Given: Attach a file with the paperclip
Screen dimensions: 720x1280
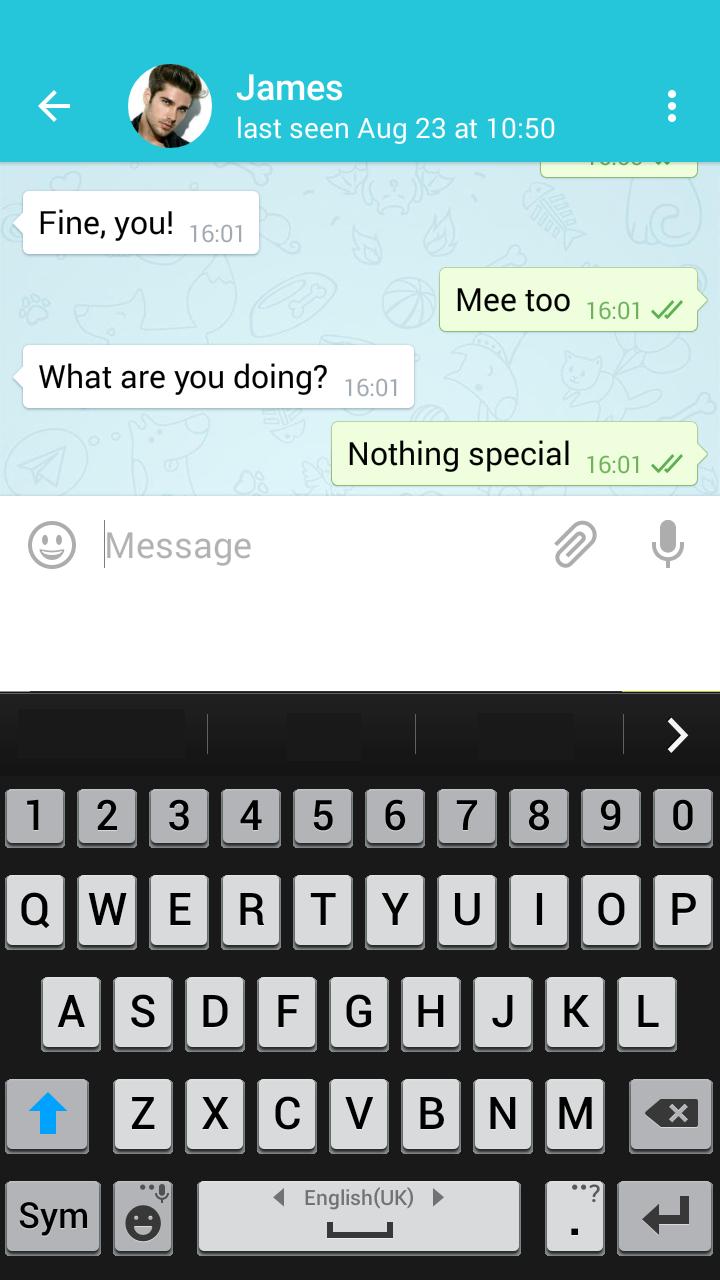Looking at the screenshot, I should (x=575, y=545).
